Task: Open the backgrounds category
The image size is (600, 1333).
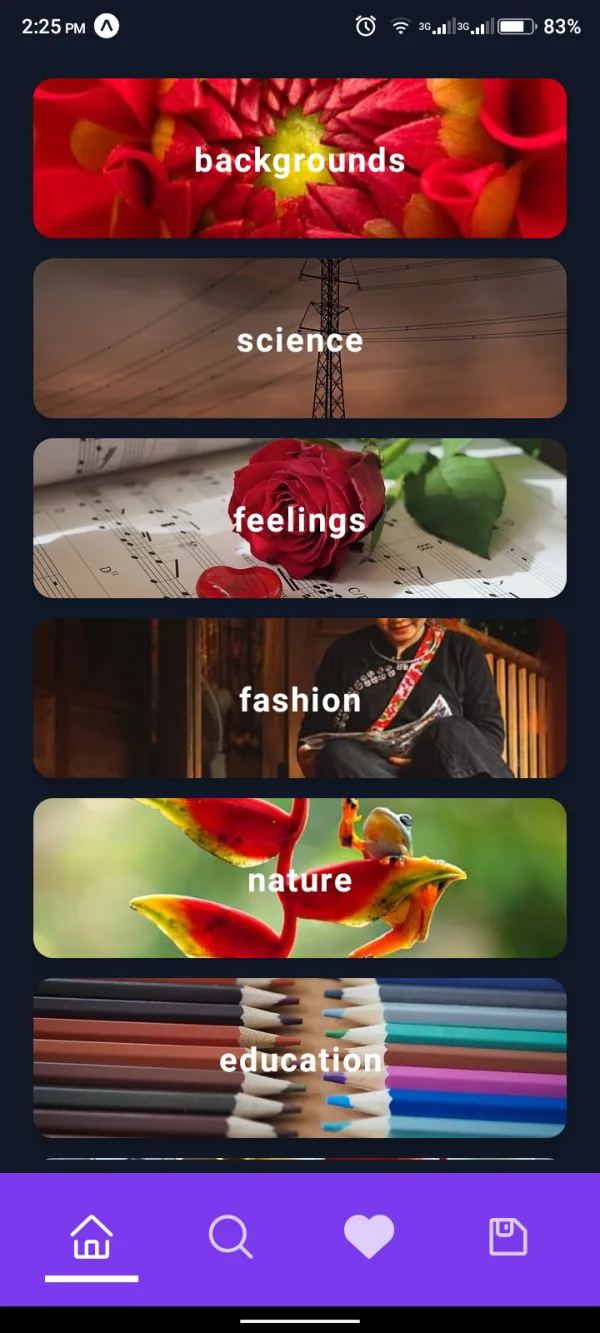Action: (x=300, y=159)
